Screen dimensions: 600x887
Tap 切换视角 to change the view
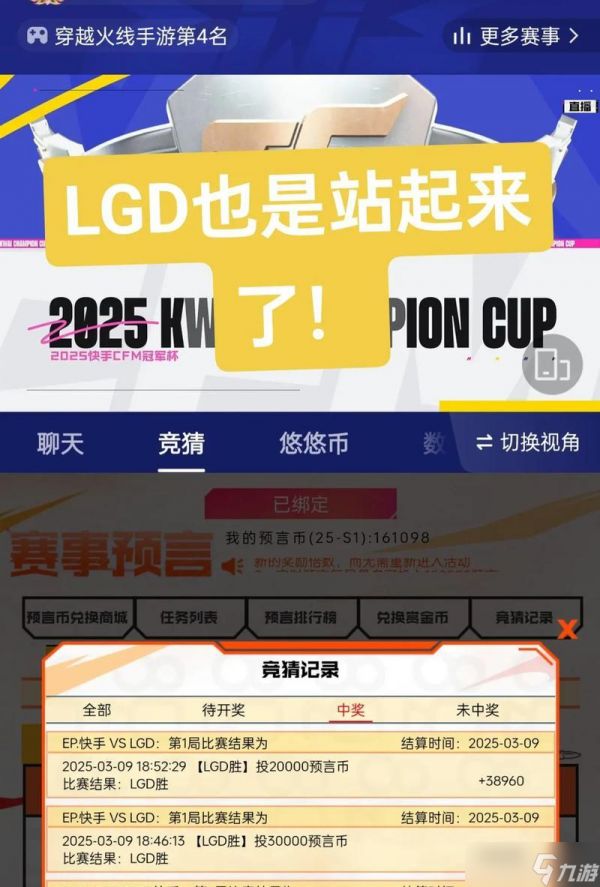(527, 442)
